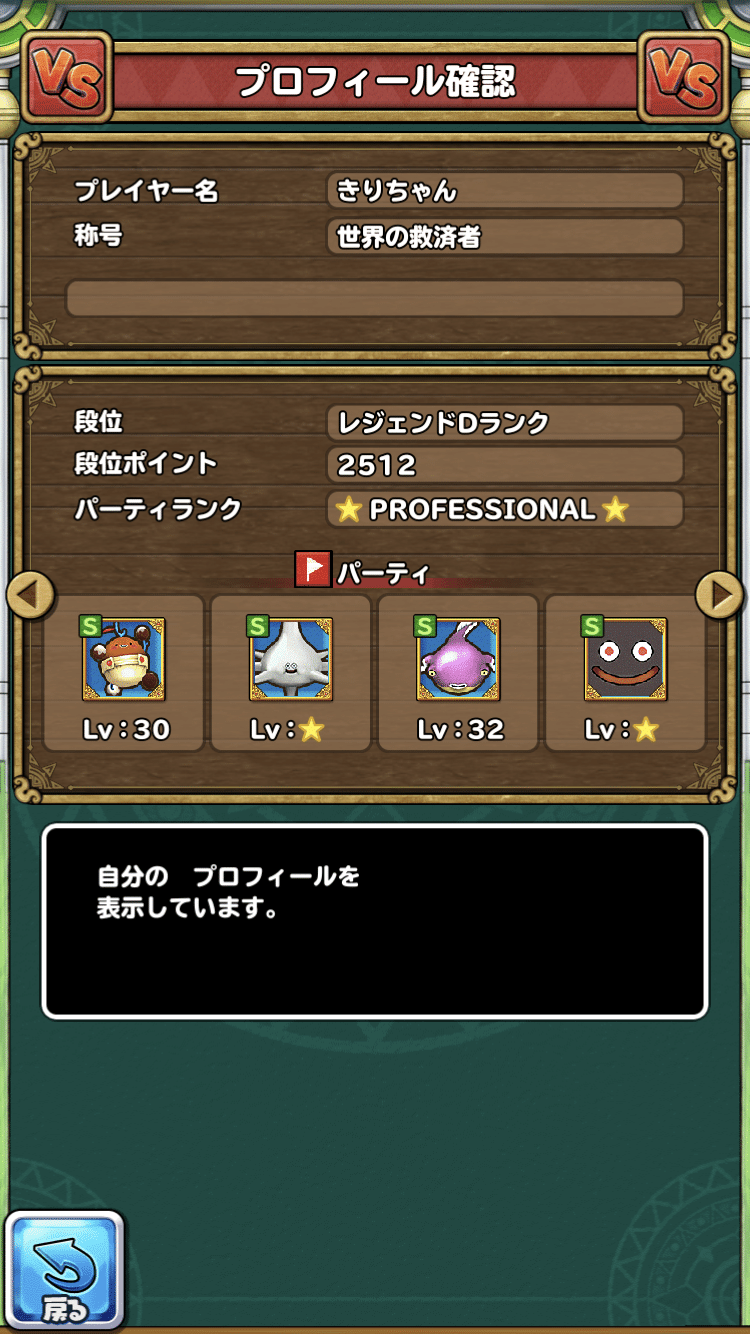The width and height of the screenshot is (750, 1334).
Task: Select the dark smiling slime monster
Action: click(625, 660)
